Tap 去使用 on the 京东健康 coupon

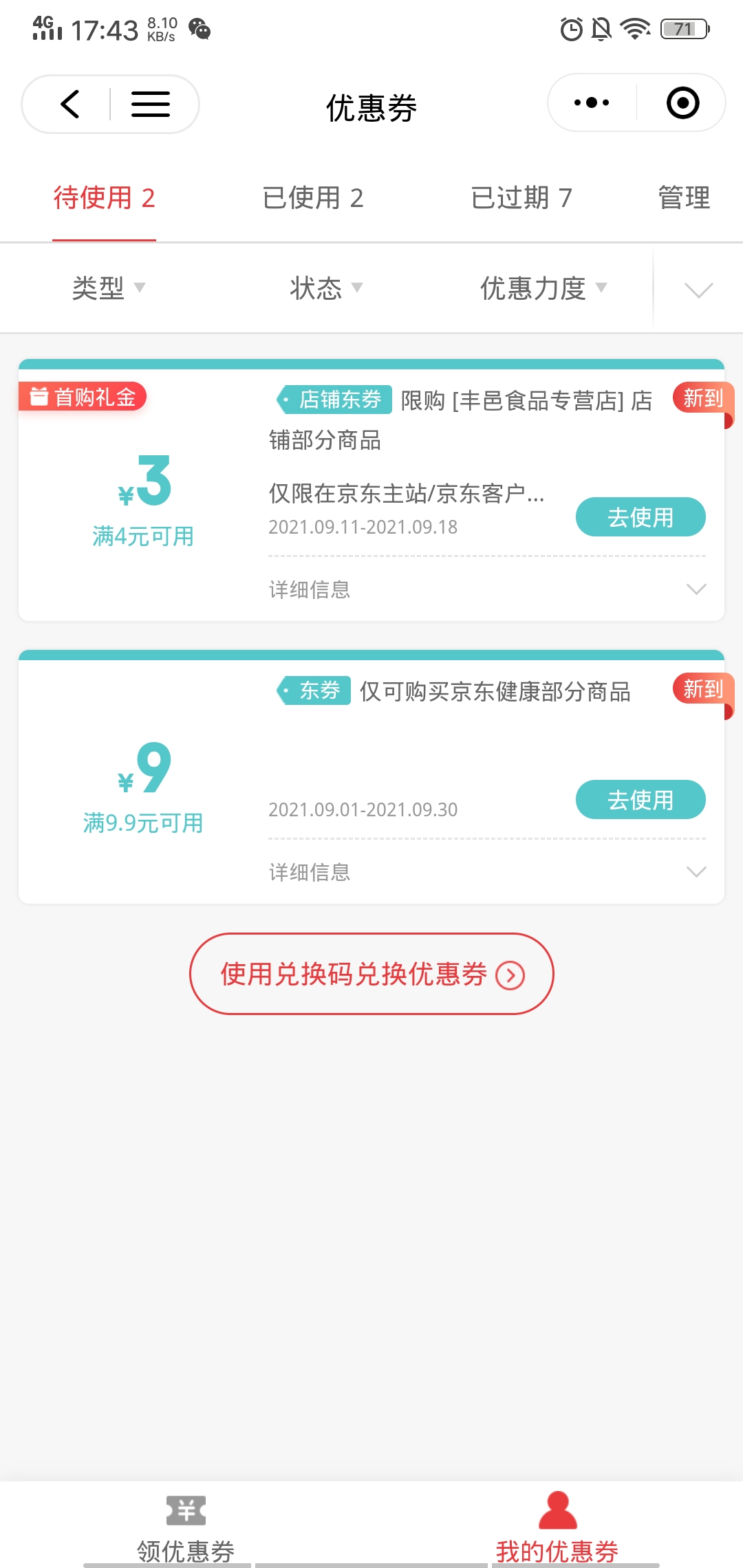(640, 800)
